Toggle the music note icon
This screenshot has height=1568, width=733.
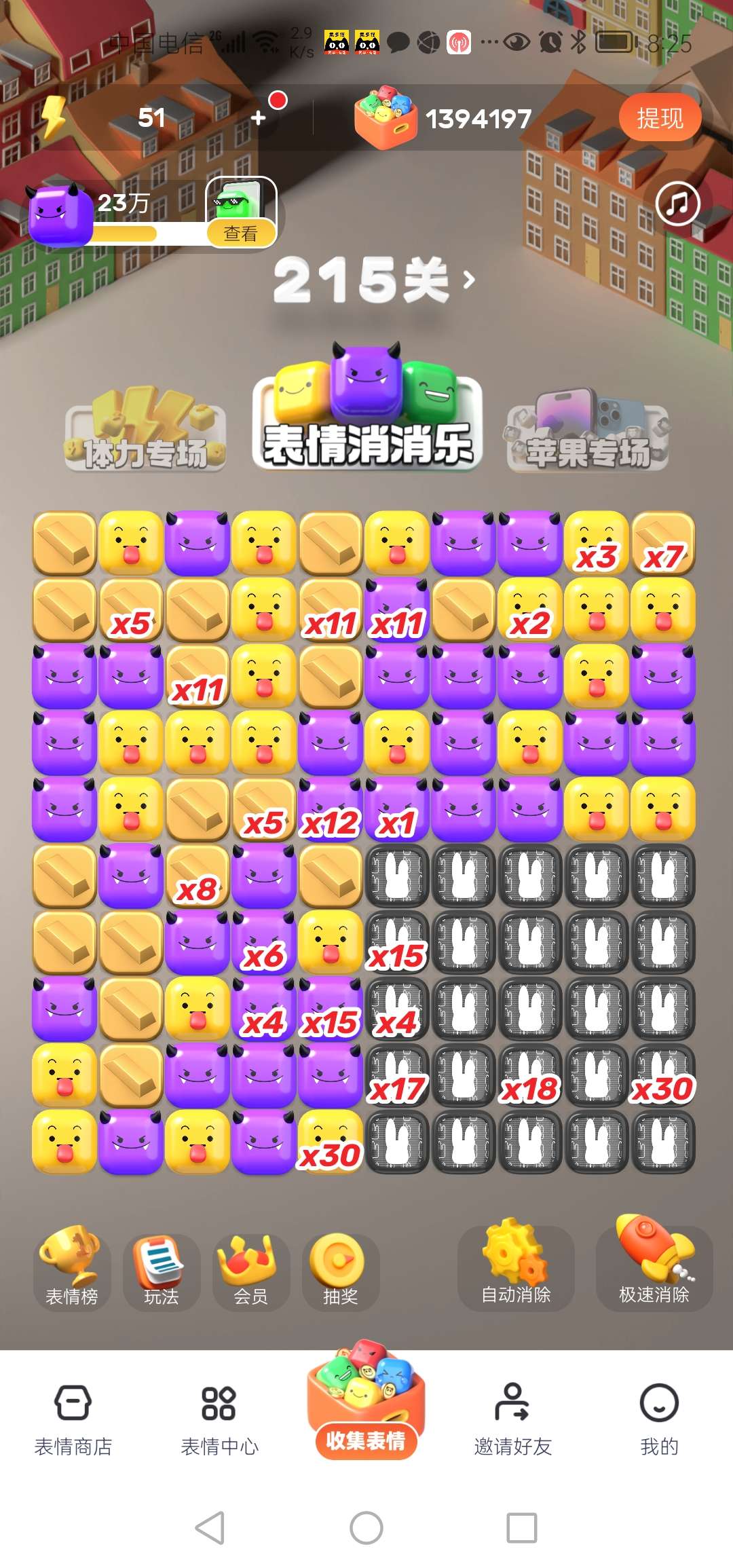click(677, 204)
